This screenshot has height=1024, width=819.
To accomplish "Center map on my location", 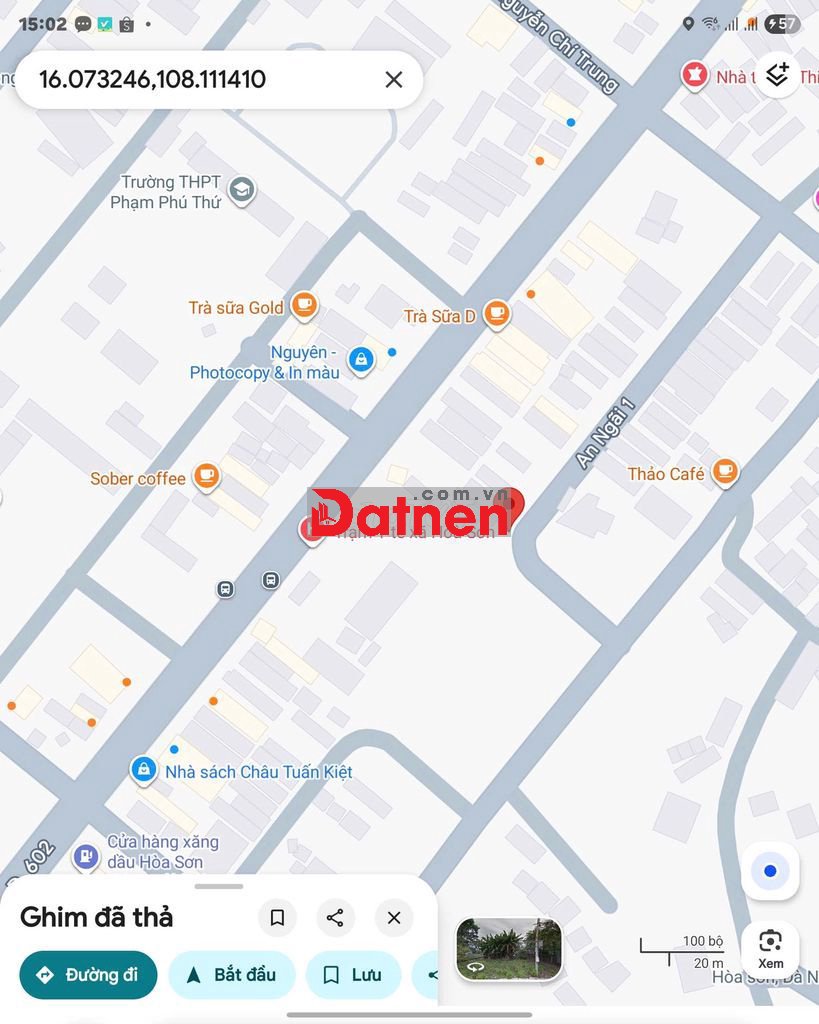I will [770, 871].
